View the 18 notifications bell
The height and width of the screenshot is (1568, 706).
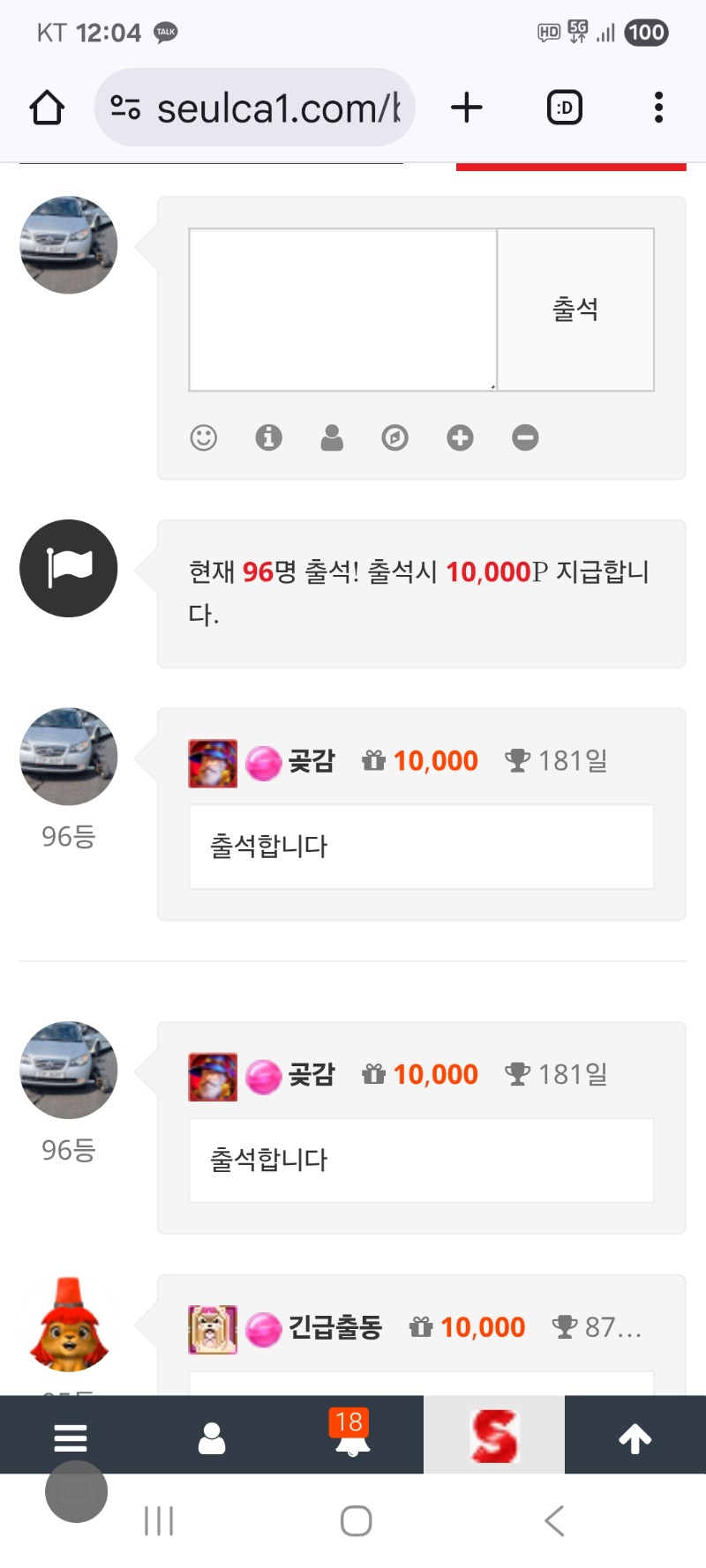[352, 1436]
